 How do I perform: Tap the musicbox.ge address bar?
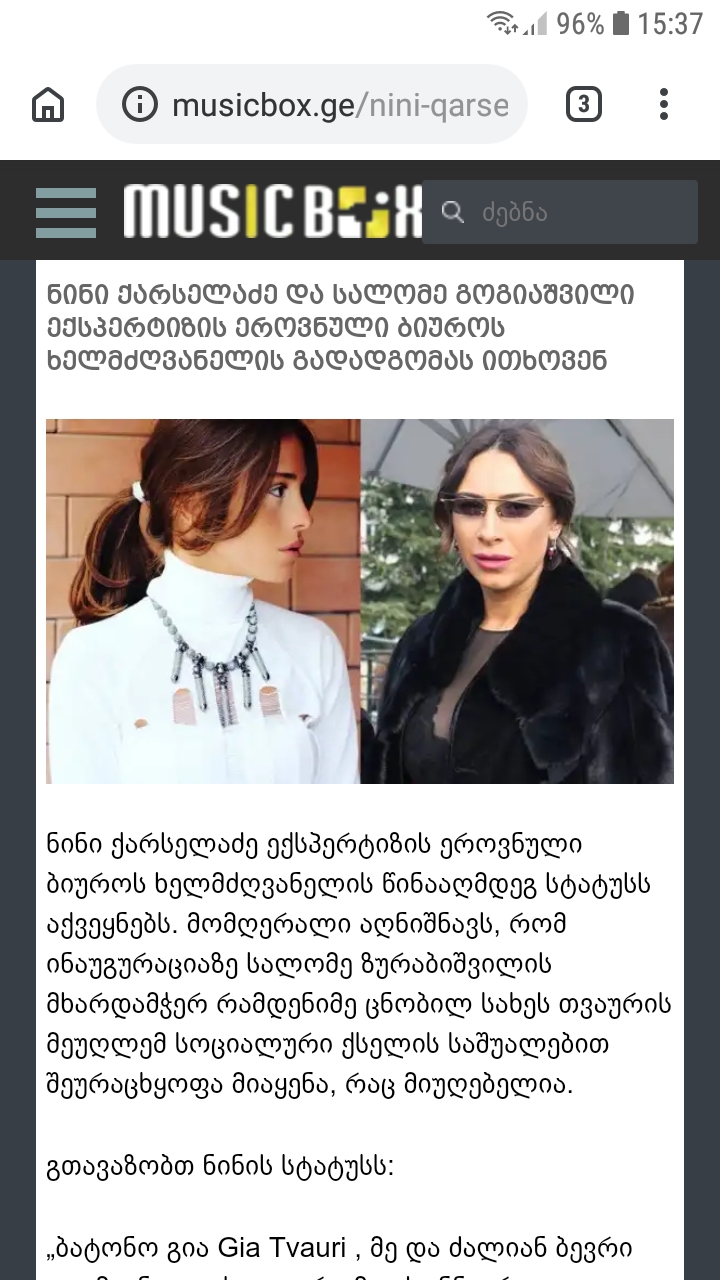(338, 105)
